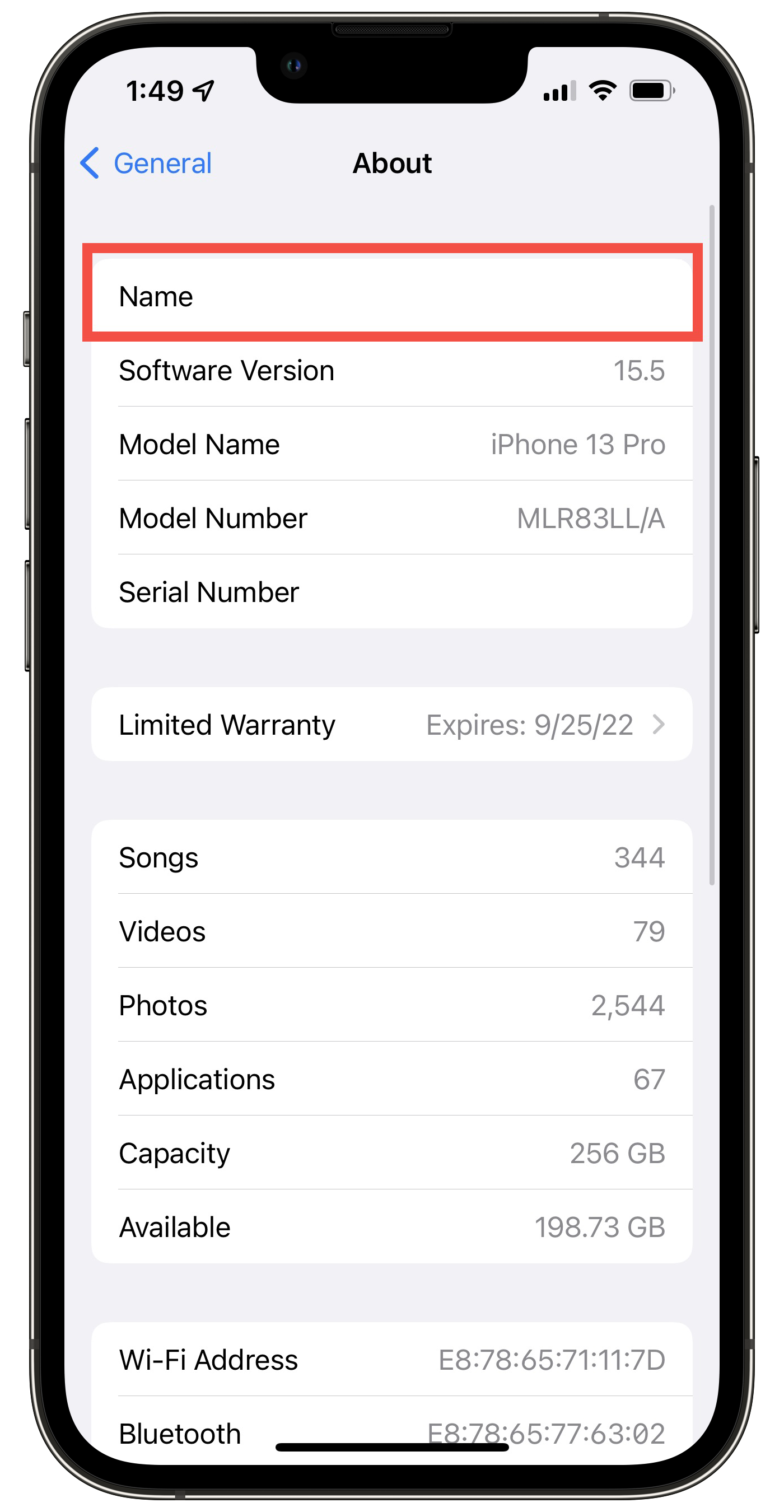Open the Name row
This screenshot has width=784, height=1512.
click(x=391, y=296)
